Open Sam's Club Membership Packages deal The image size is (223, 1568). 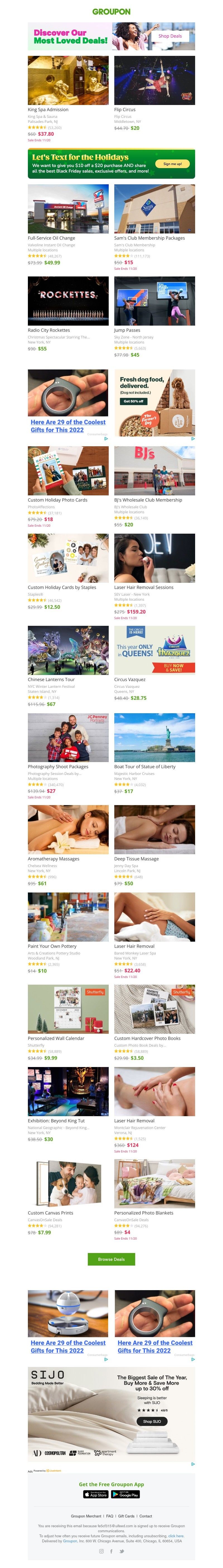pos(154,209)
